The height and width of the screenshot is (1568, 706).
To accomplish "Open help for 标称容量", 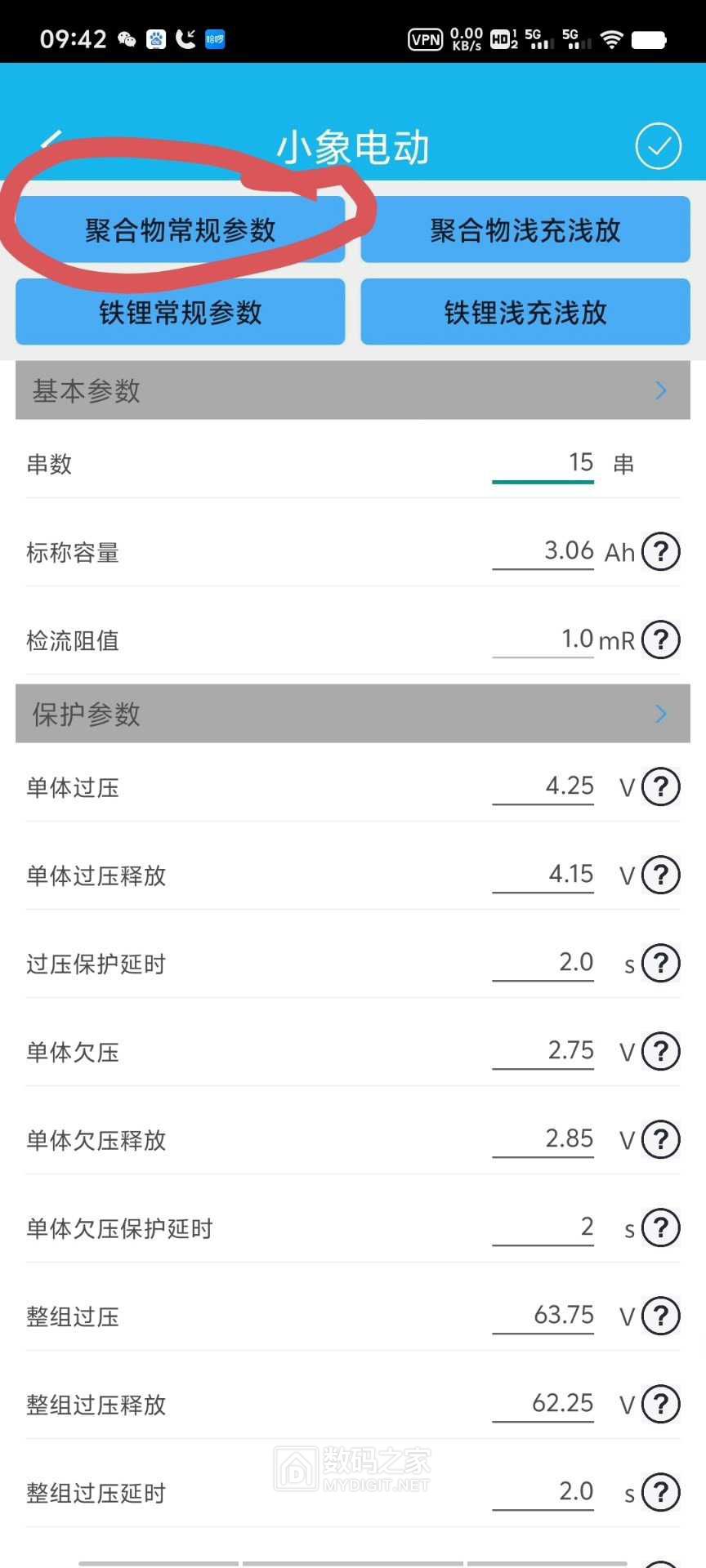I will 661,552.
